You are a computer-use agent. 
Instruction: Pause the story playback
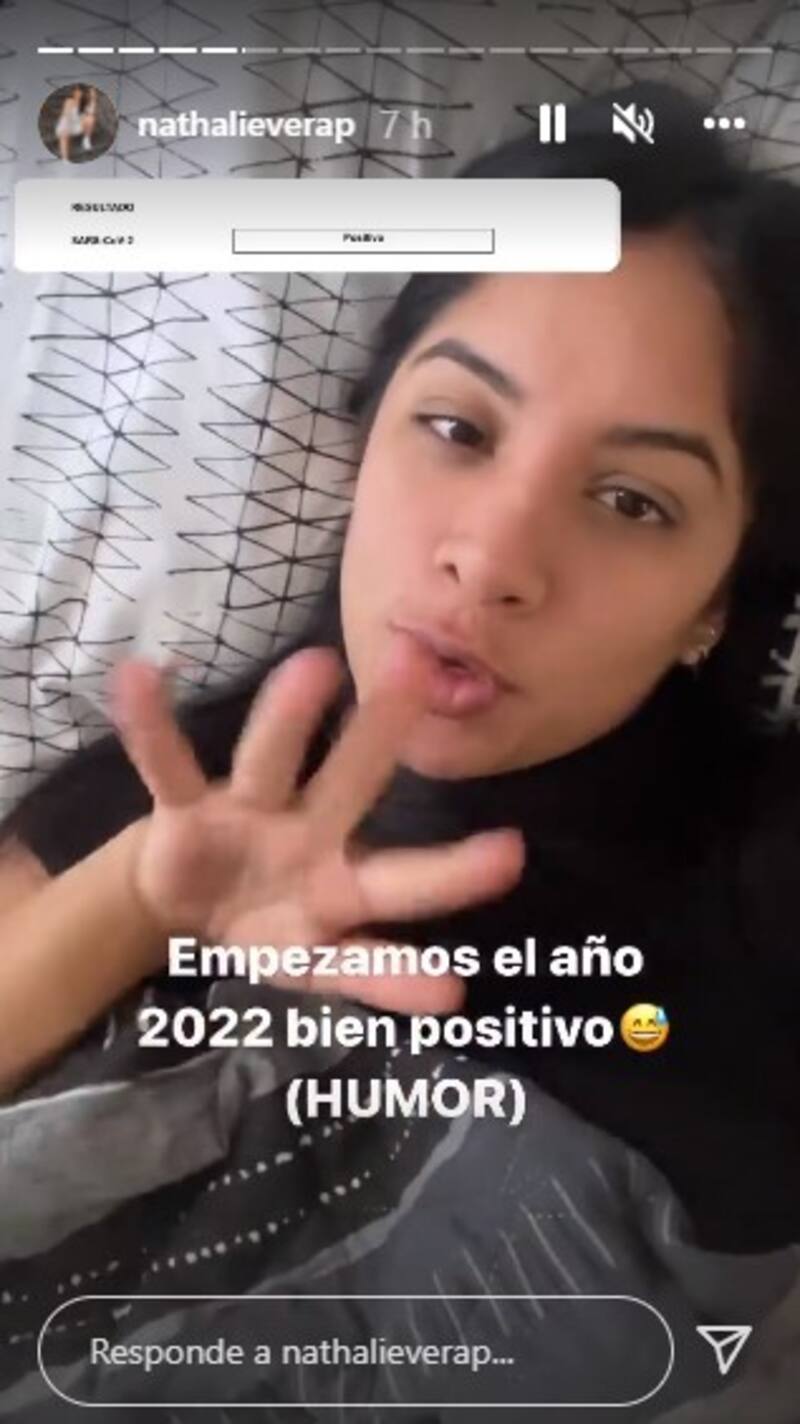(552, 124)
